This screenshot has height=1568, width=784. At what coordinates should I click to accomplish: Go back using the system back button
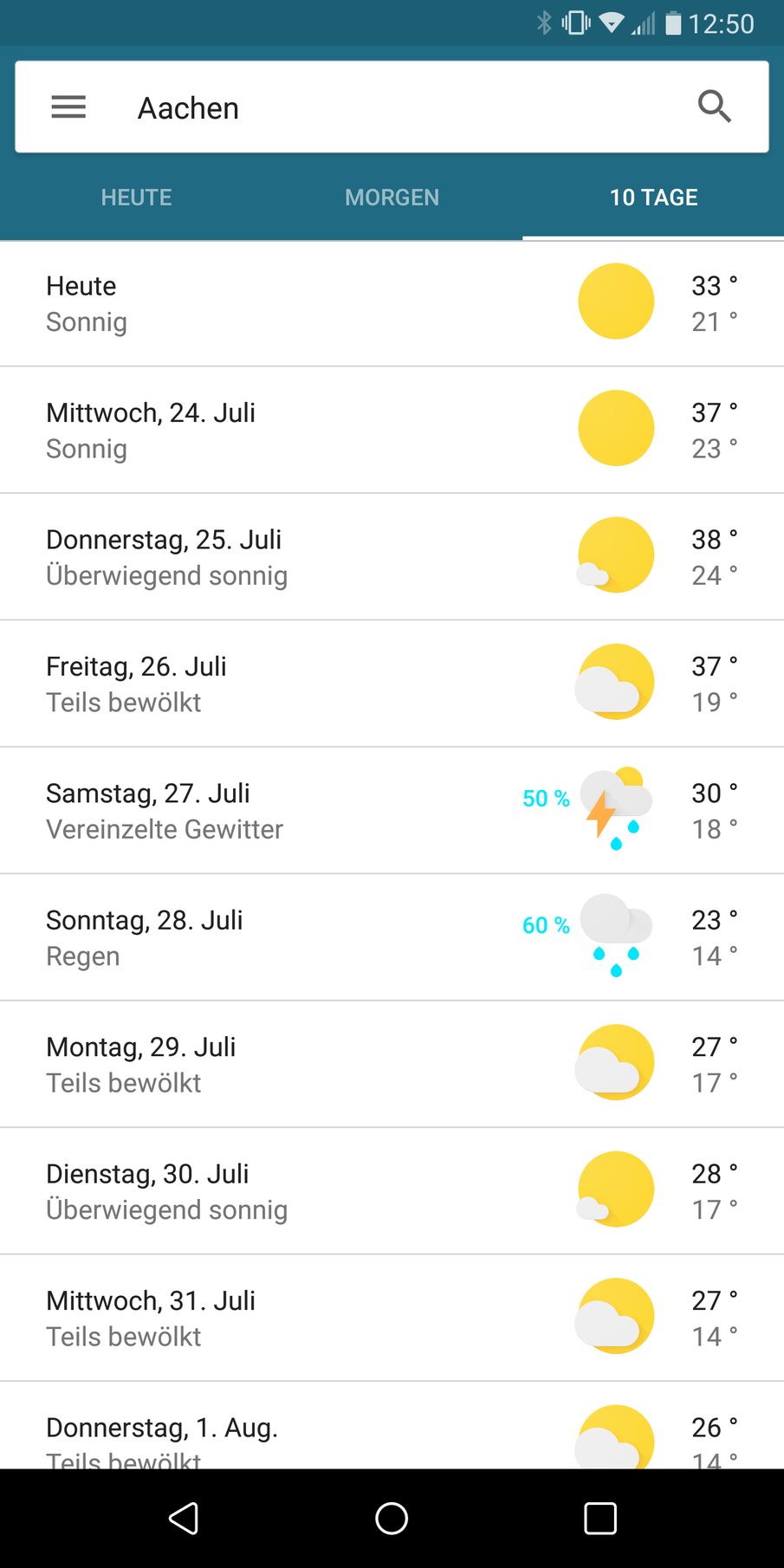point(184,1518)
